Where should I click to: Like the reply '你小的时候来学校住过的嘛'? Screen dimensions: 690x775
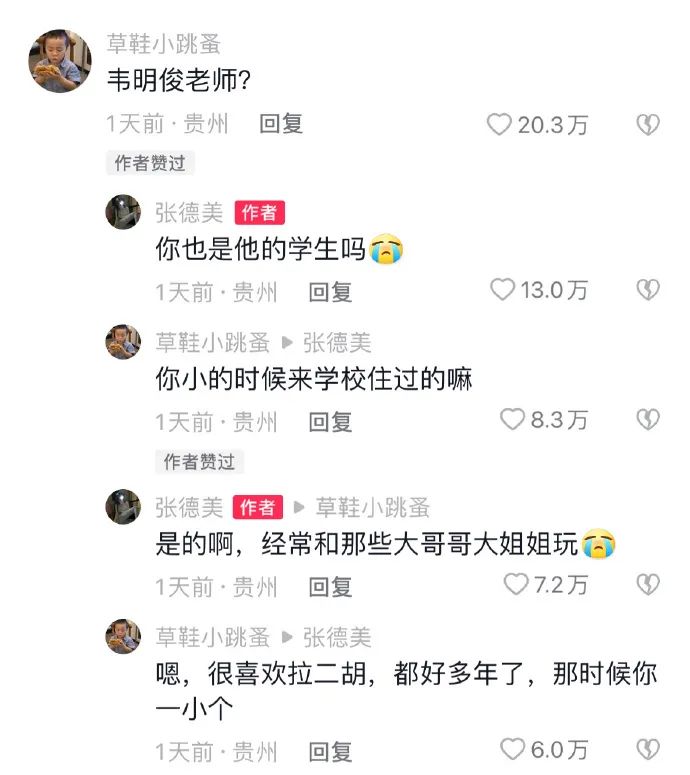[512, 420]
